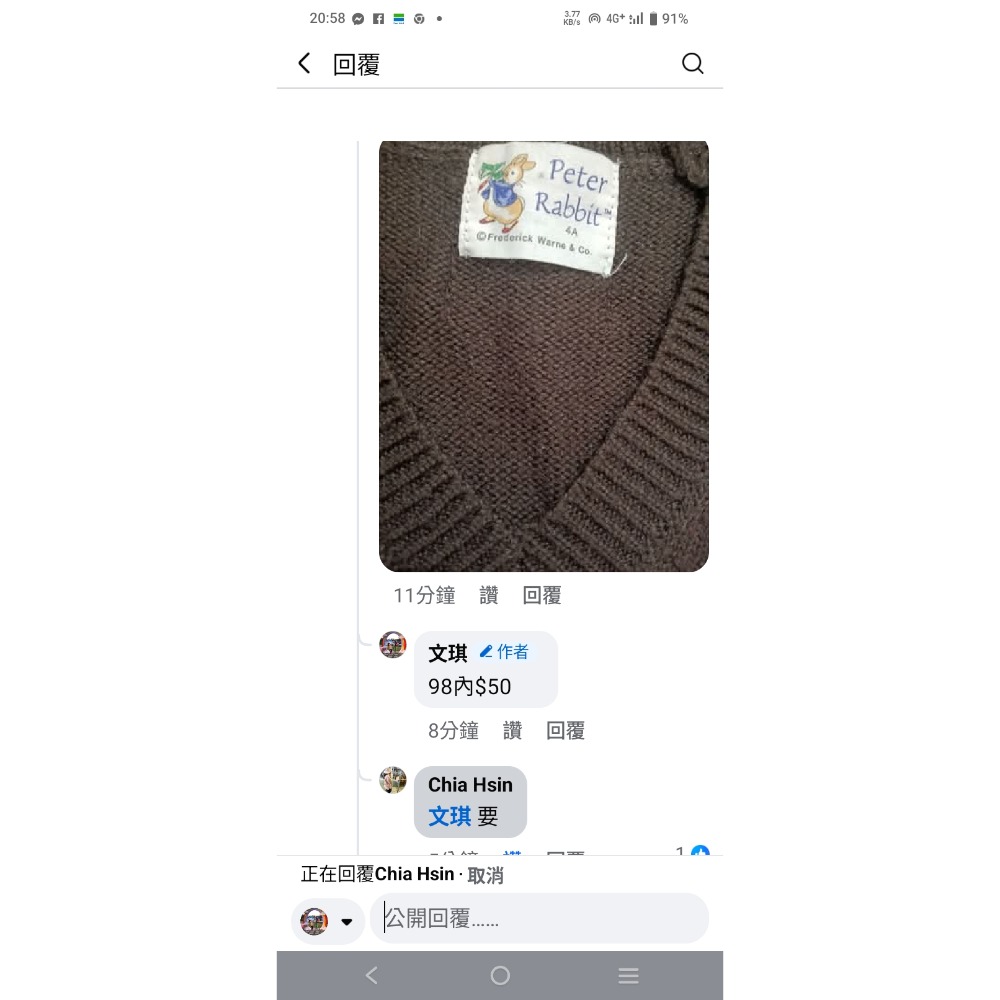Screen dimensions: 1000x1000
Task: Open recent apps from navigation bar
Action: click(x=628, y=976)
